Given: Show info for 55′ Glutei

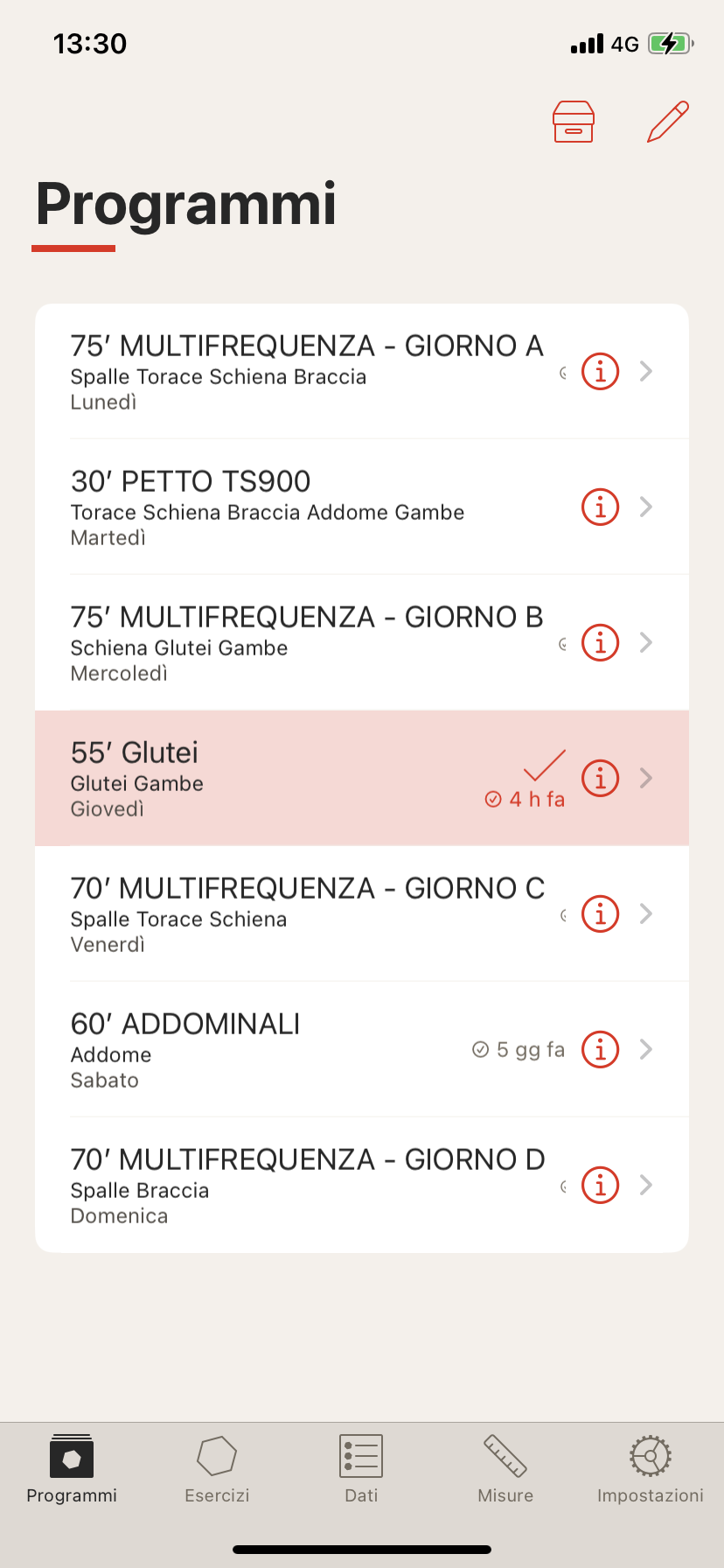Looking at the screenshot, I should pyautogui.click(x=600, y=778).
